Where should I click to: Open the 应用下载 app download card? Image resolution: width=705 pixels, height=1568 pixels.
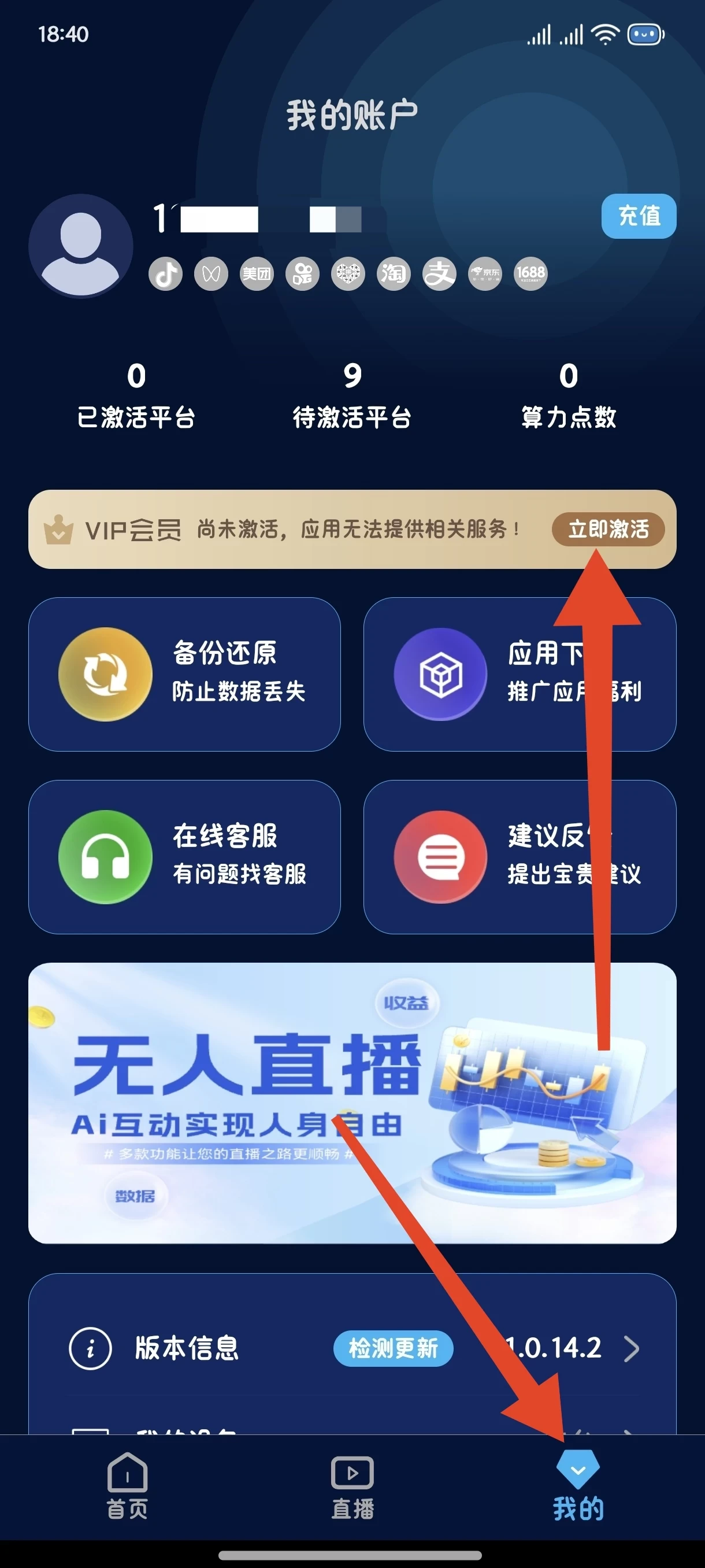point(519,674)
